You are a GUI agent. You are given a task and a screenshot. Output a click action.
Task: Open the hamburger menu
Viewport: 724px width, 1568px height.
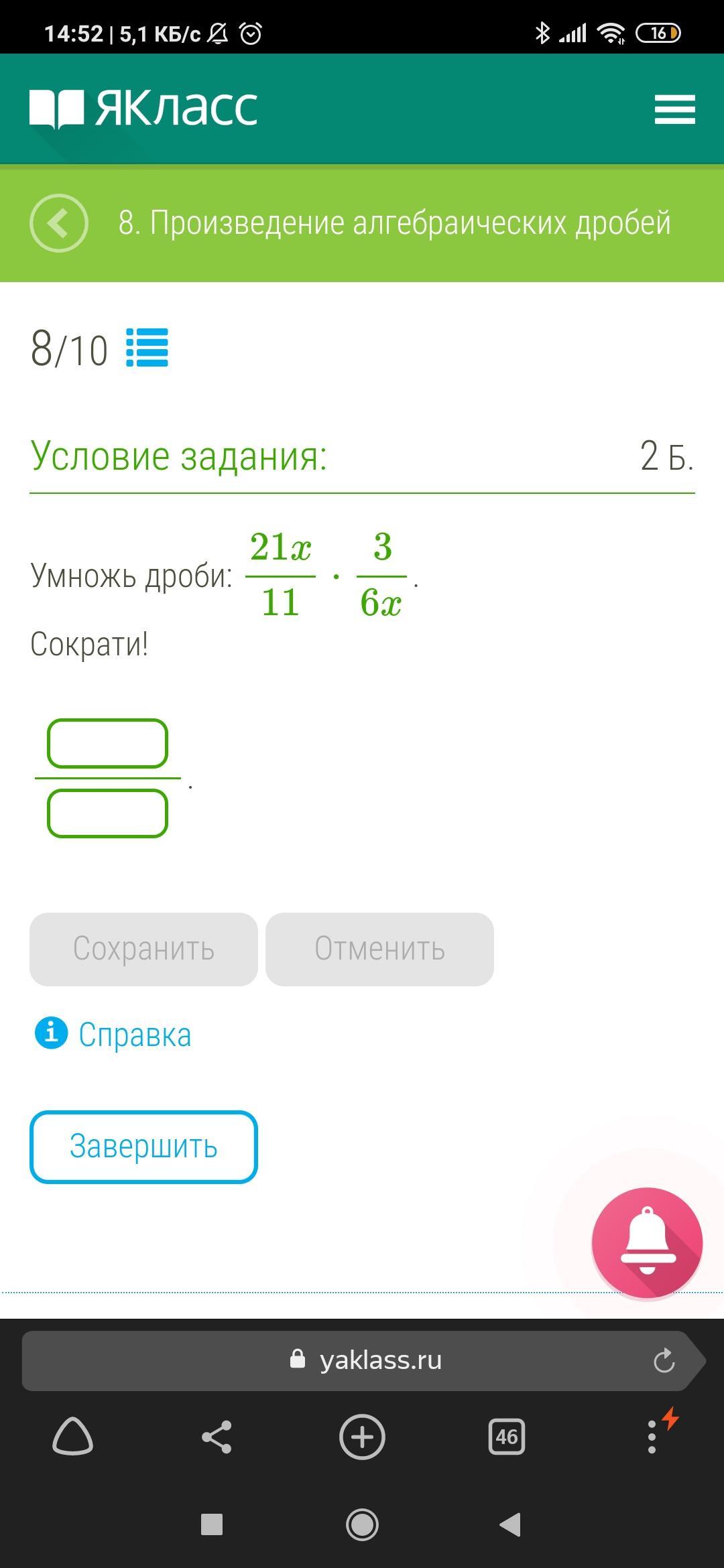pyautogui.click(x=674, y=109)
